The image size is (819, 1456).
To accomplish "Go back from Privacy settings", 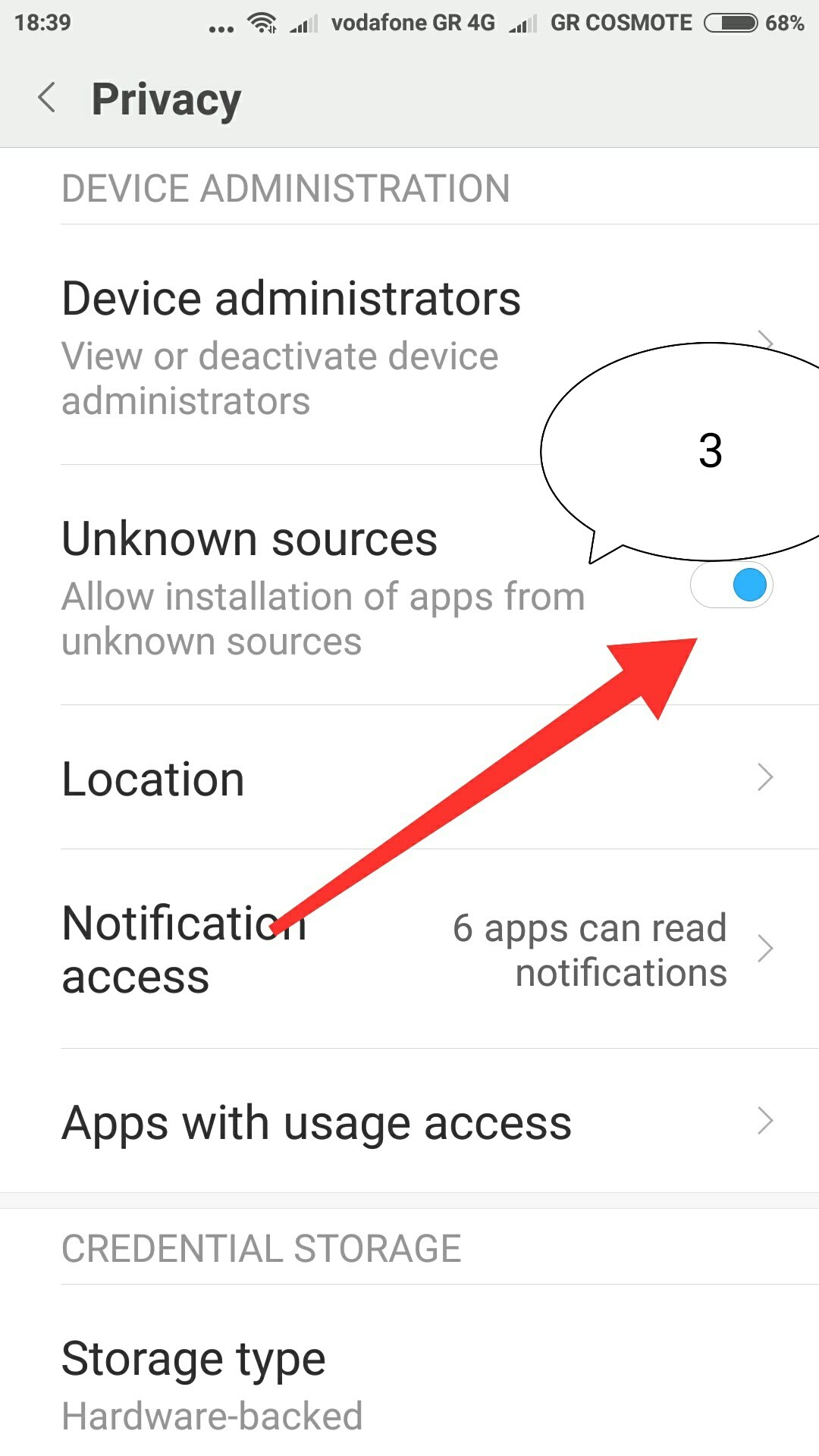I will [47, 99].
